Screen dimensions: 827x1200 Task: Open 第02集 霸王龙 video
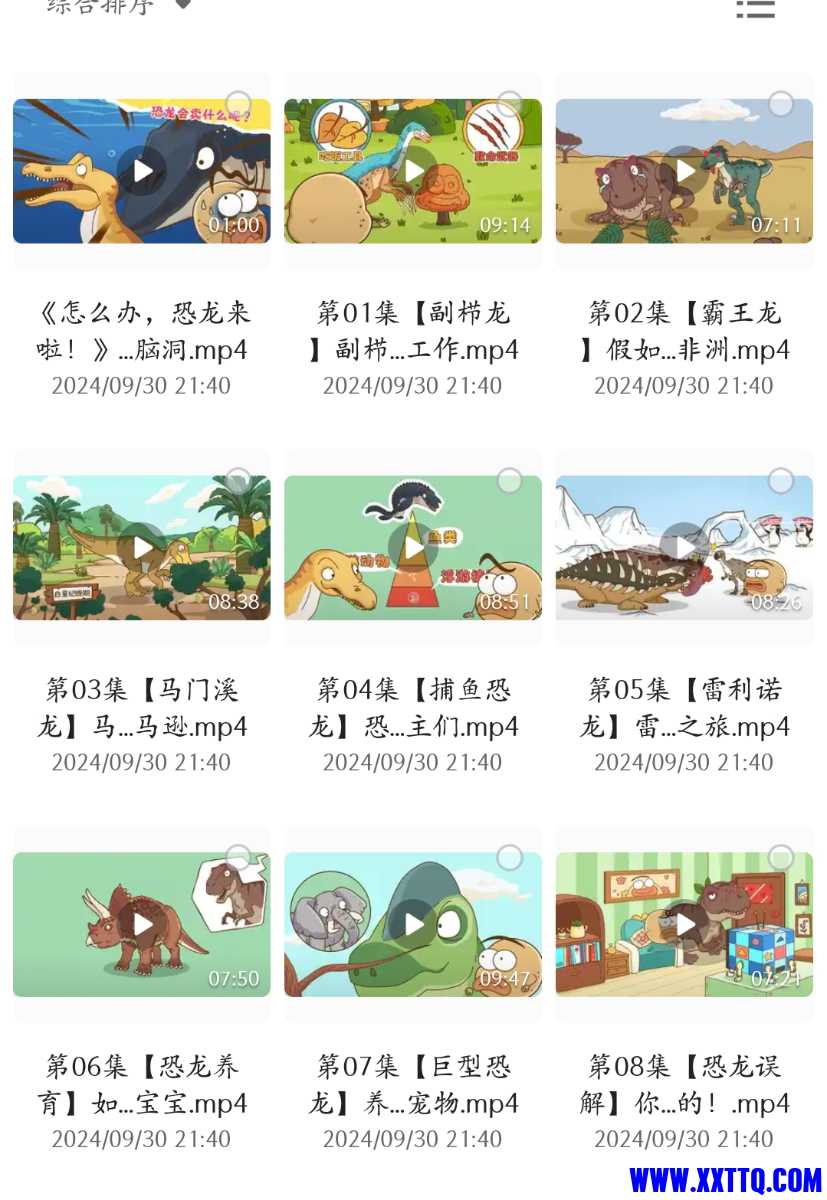tap(684, 171)
